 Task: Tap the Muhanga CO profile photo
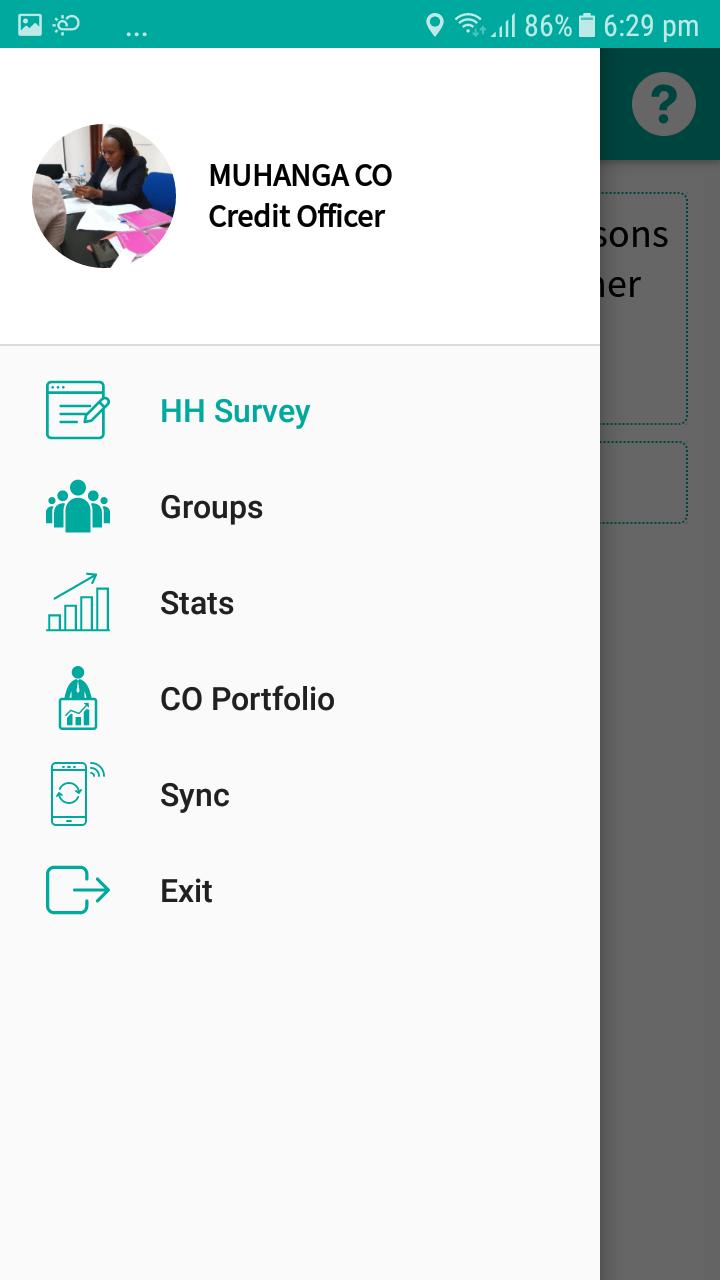point(104,196)
